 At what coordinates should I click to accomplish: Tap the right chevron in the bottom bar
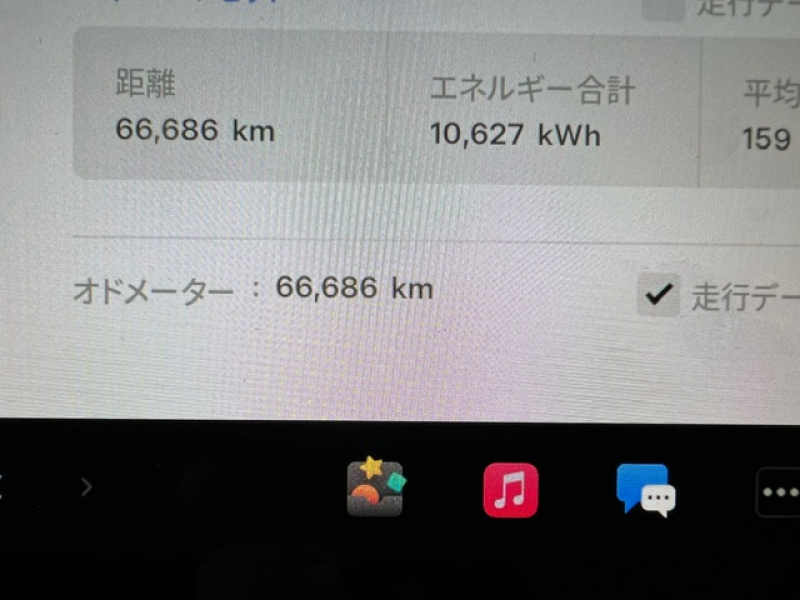click(86, 487)
